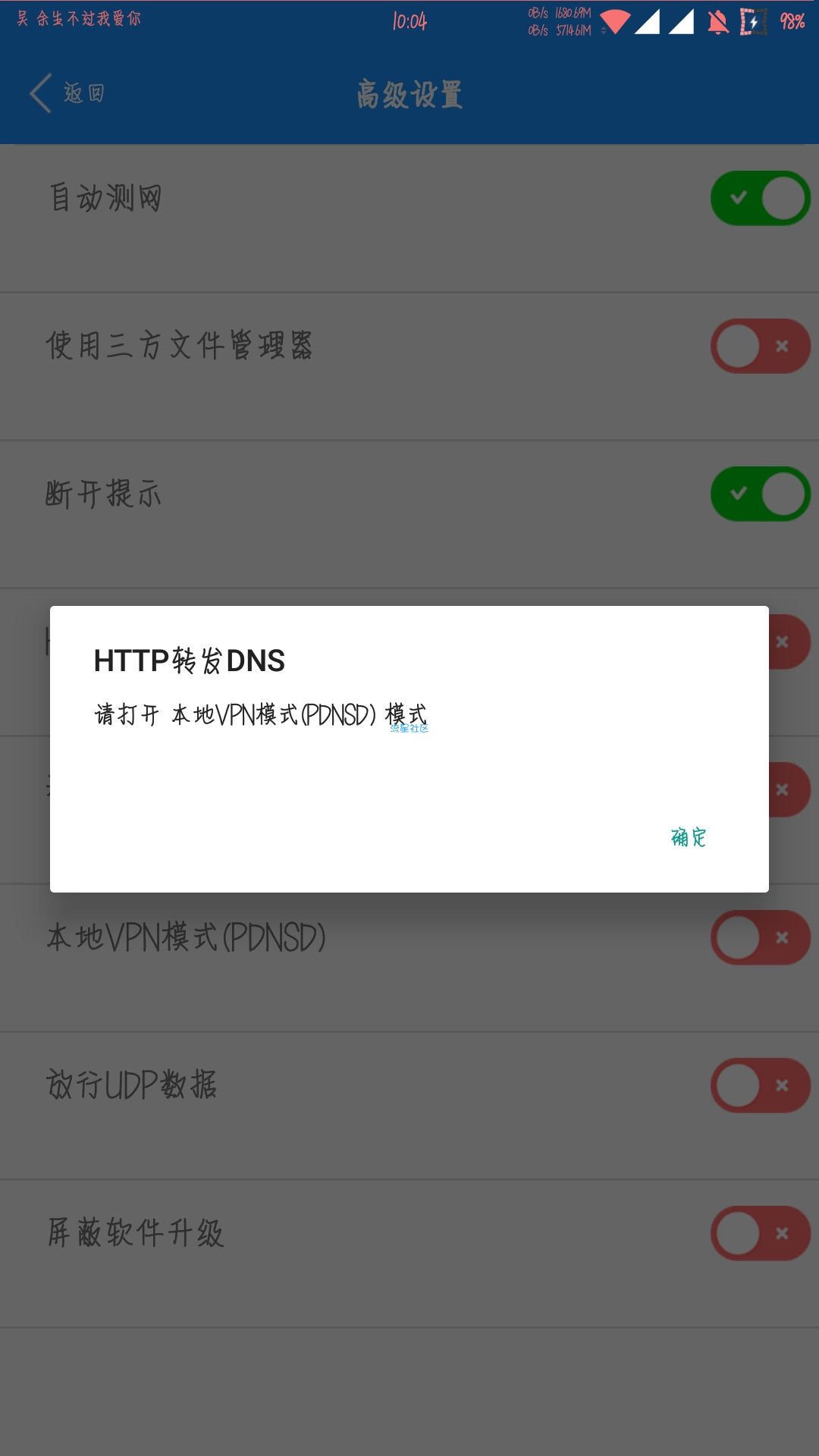
Task: Tap 确定 to confirm the dialog
Action: point(688,837)
